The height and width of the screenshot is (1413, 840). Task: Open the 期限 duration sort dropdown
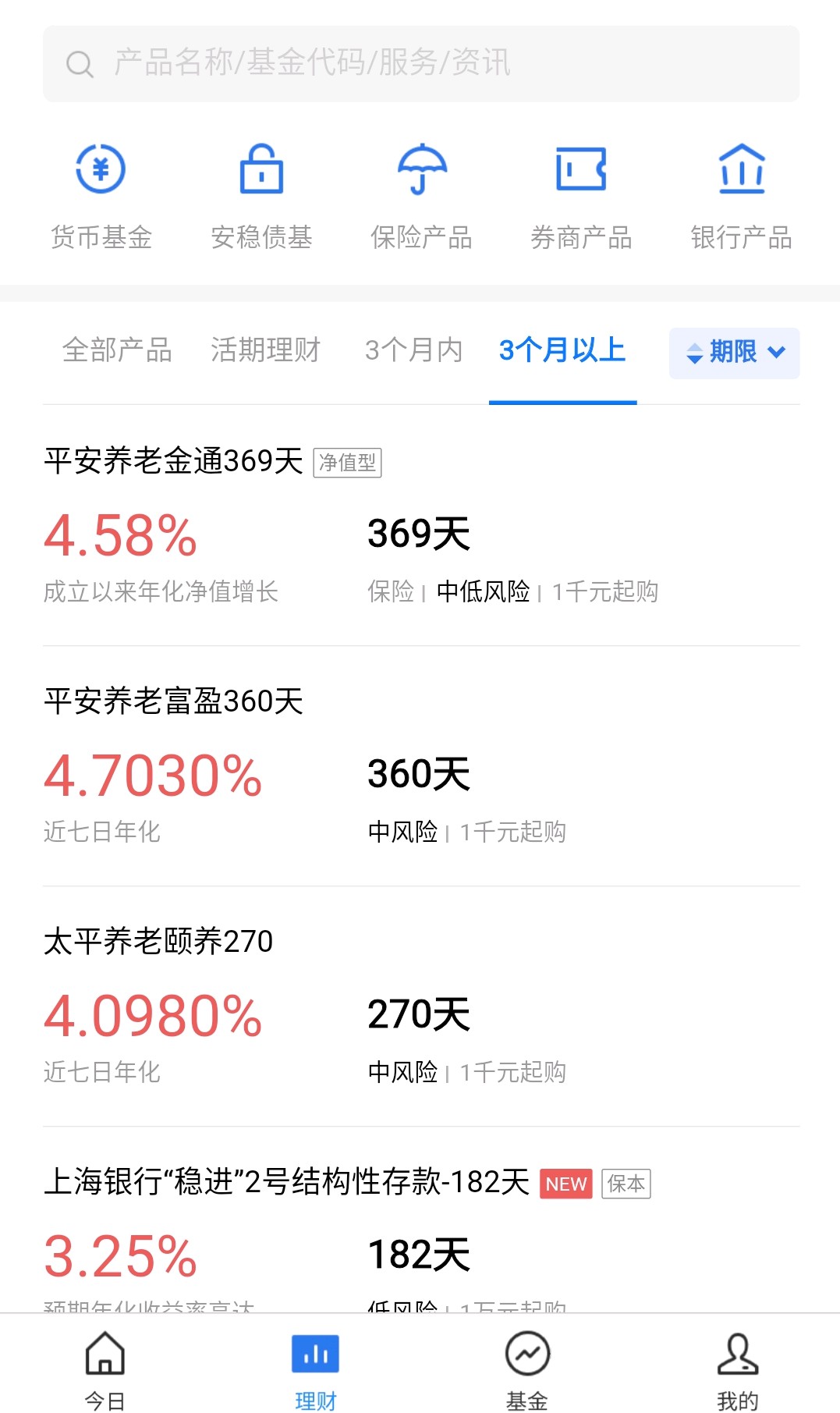(x=733, y=353)
